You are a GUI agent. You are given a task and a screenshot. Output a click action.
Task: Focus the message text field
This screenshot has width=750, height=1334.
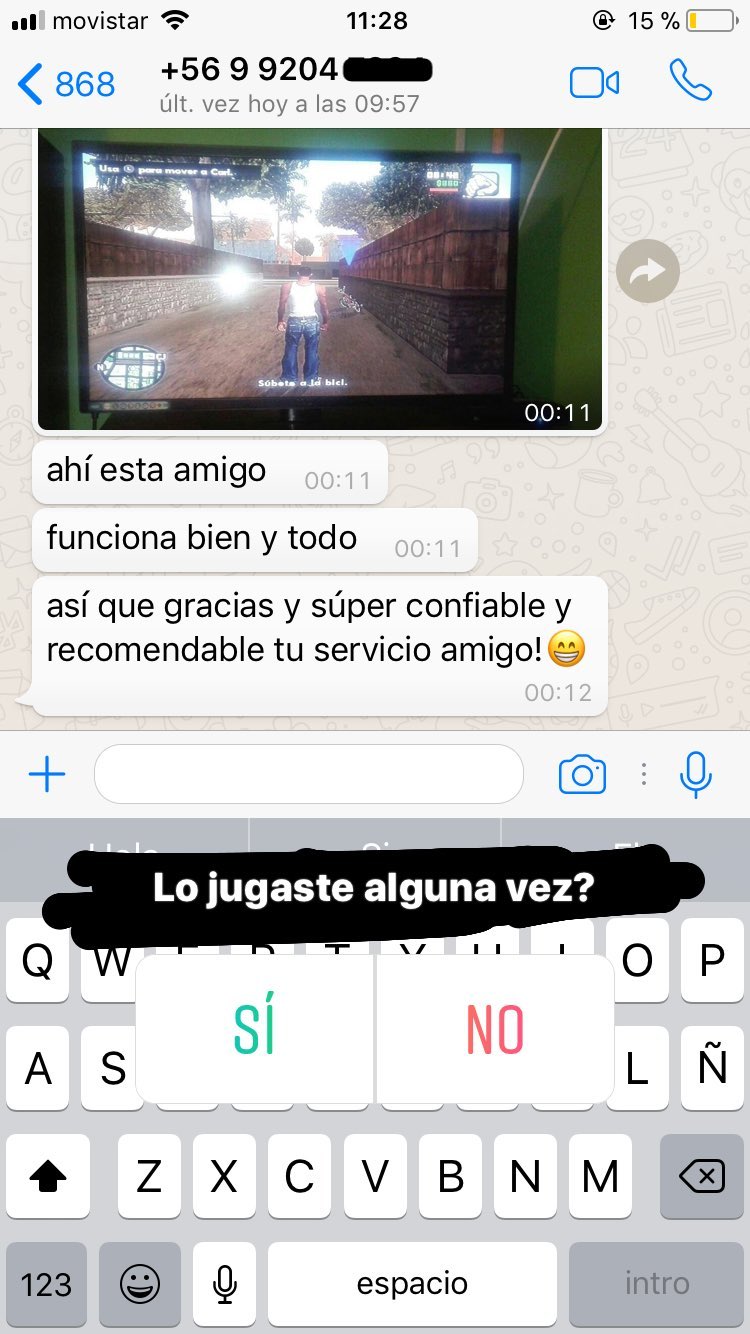point(308,774)
